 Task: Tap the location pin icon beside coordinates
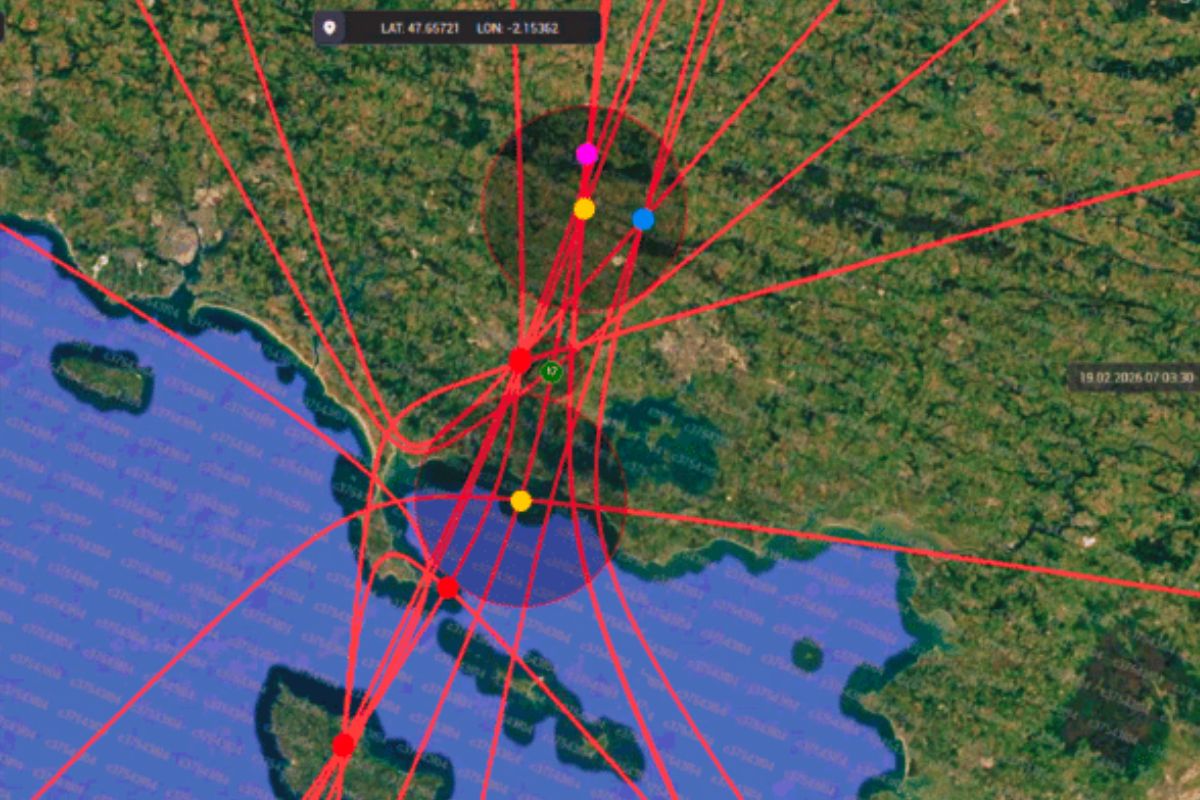[330, 28]
